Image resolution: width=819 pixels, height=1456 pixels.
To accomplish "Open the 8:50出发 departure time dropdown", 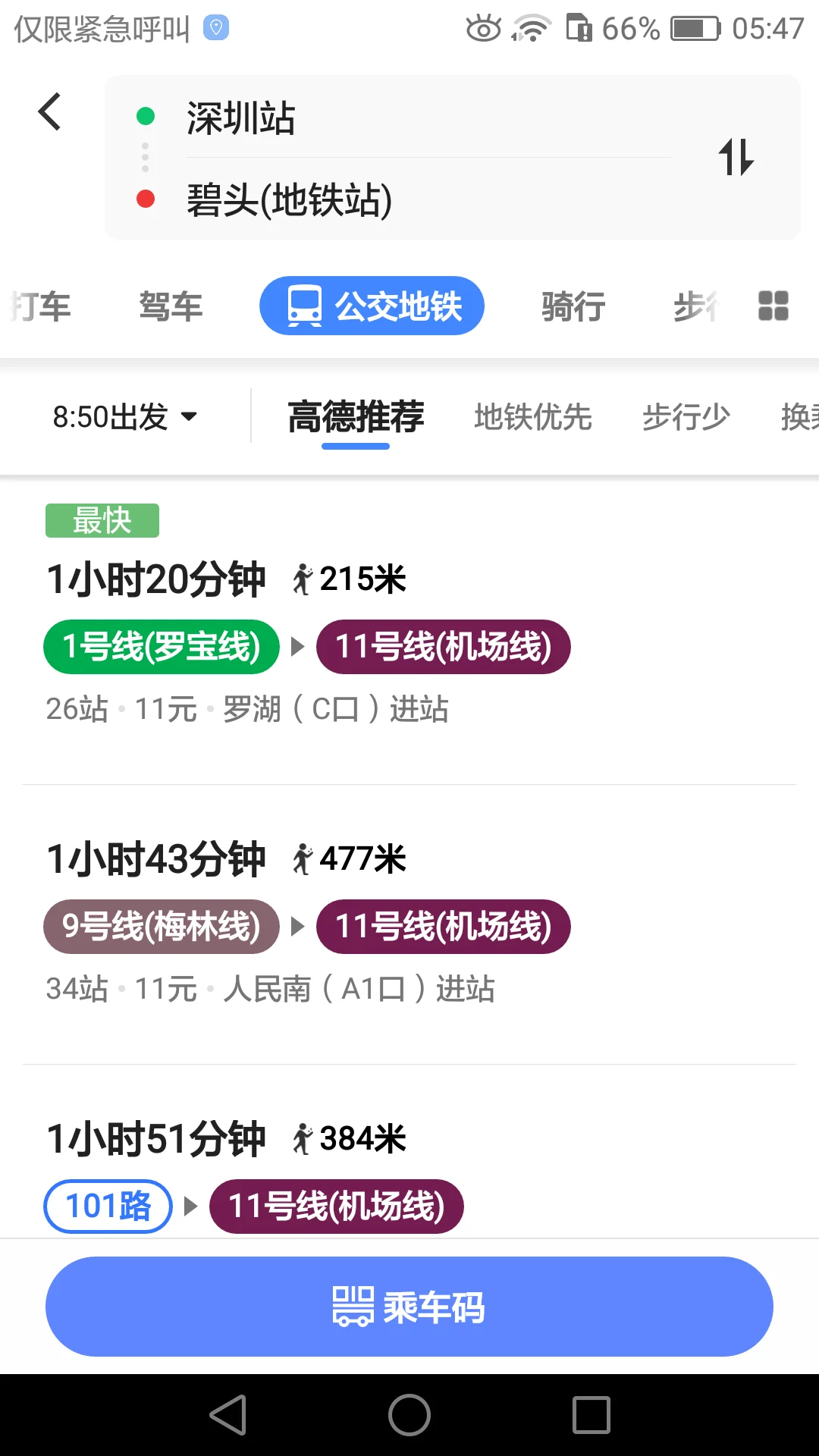I will point(124,416).
